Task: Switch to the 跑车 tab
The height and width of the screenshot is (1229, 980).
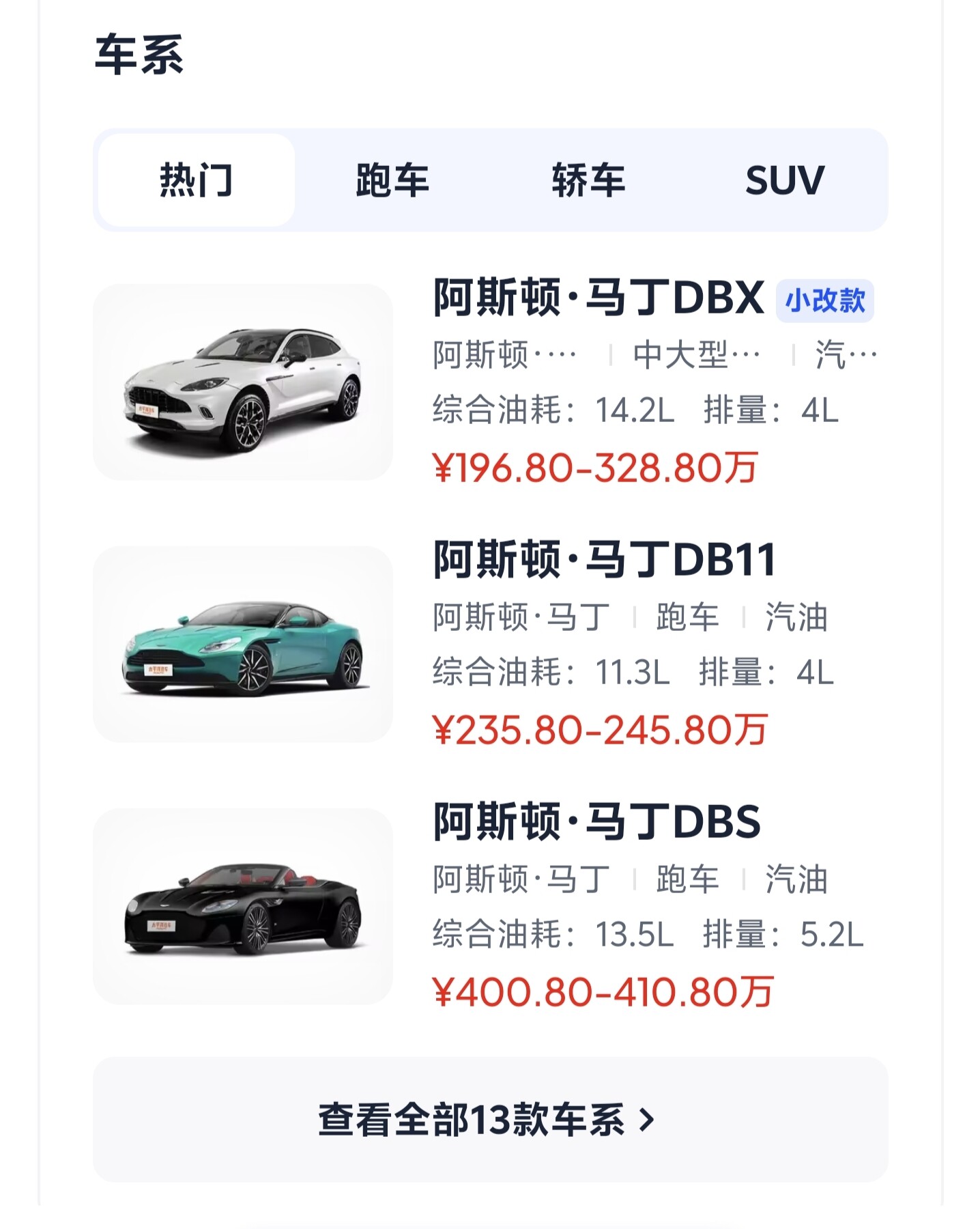Action: [392, 180]
